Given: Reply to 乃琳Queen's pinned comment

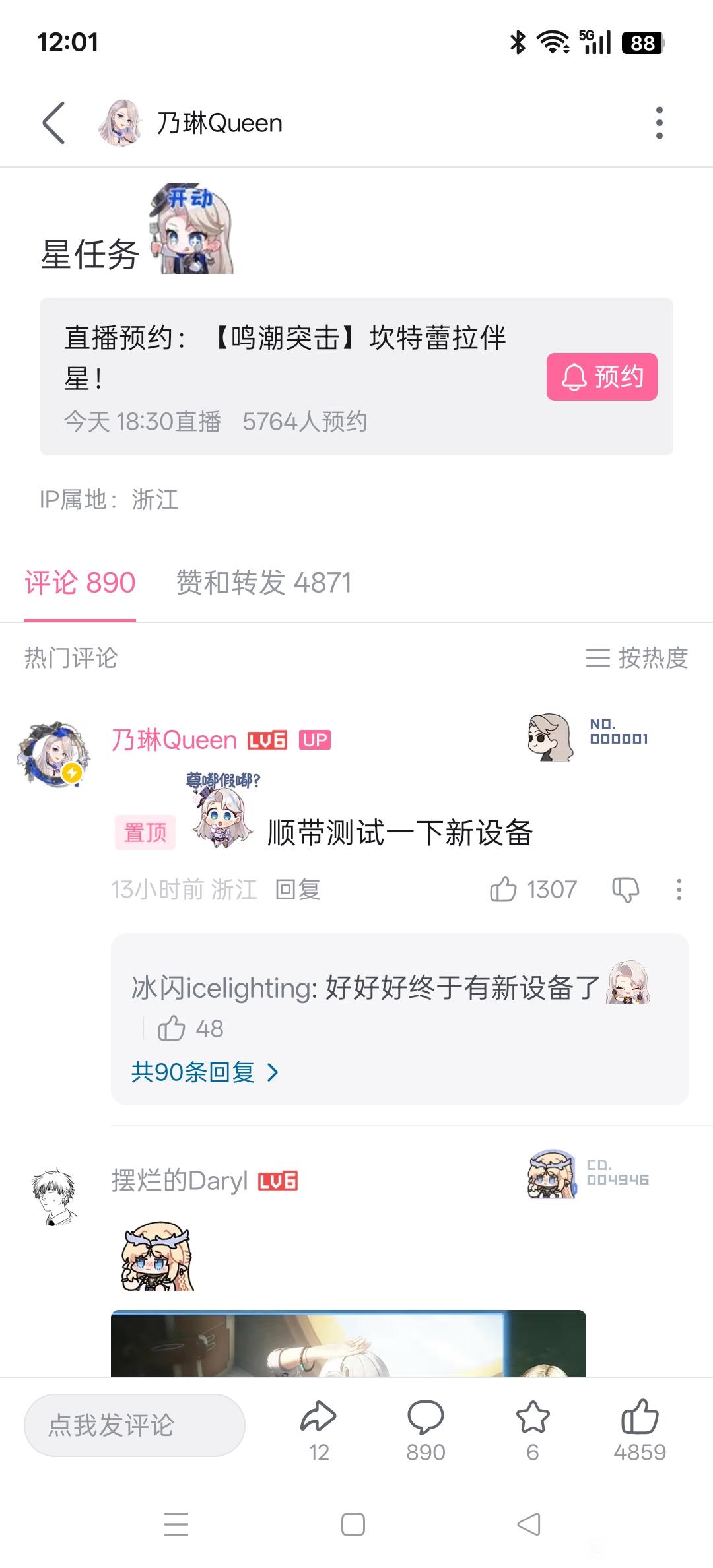Looking at the screenshot, I should tap(298, 890).
